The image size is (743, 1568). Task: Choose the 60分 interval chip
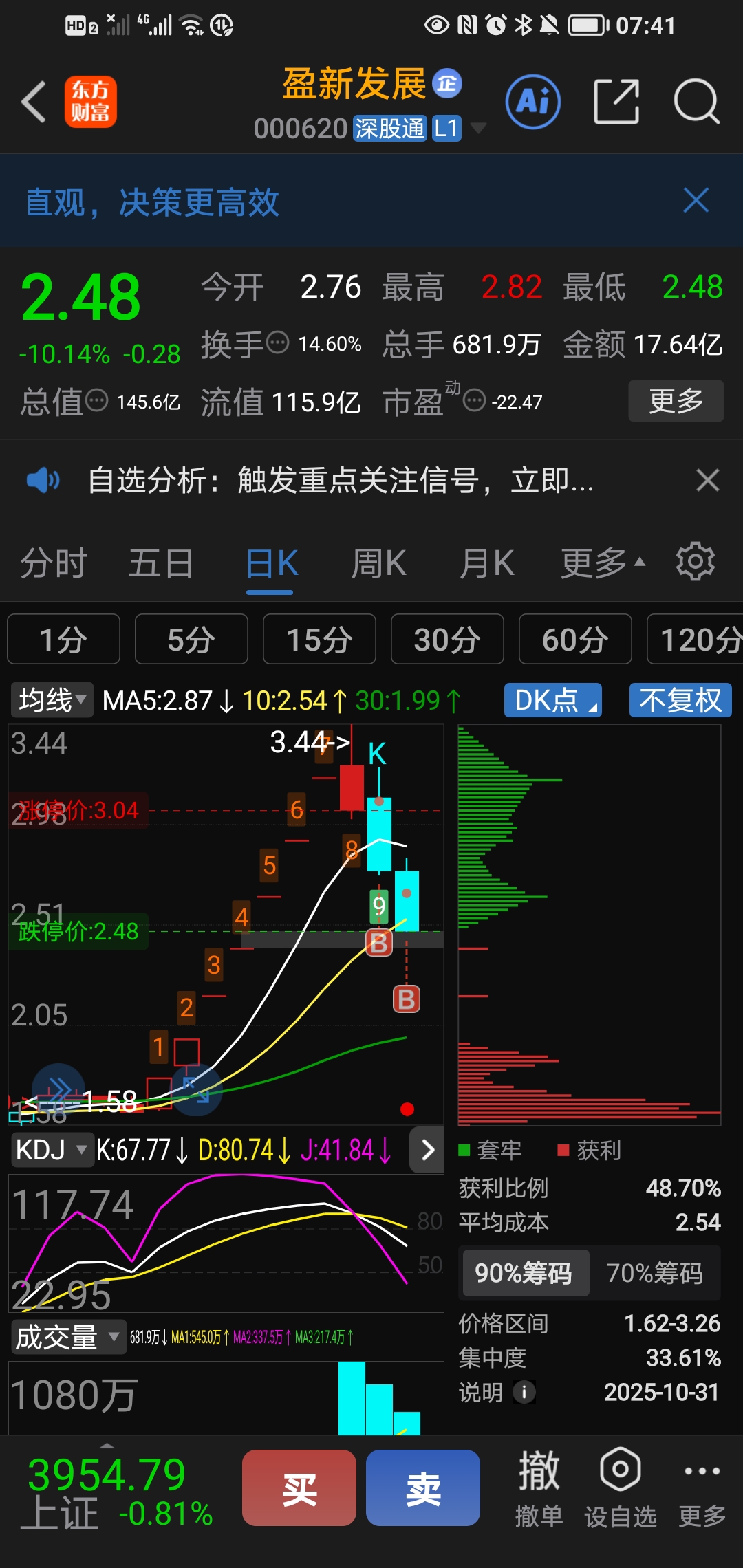575,639
